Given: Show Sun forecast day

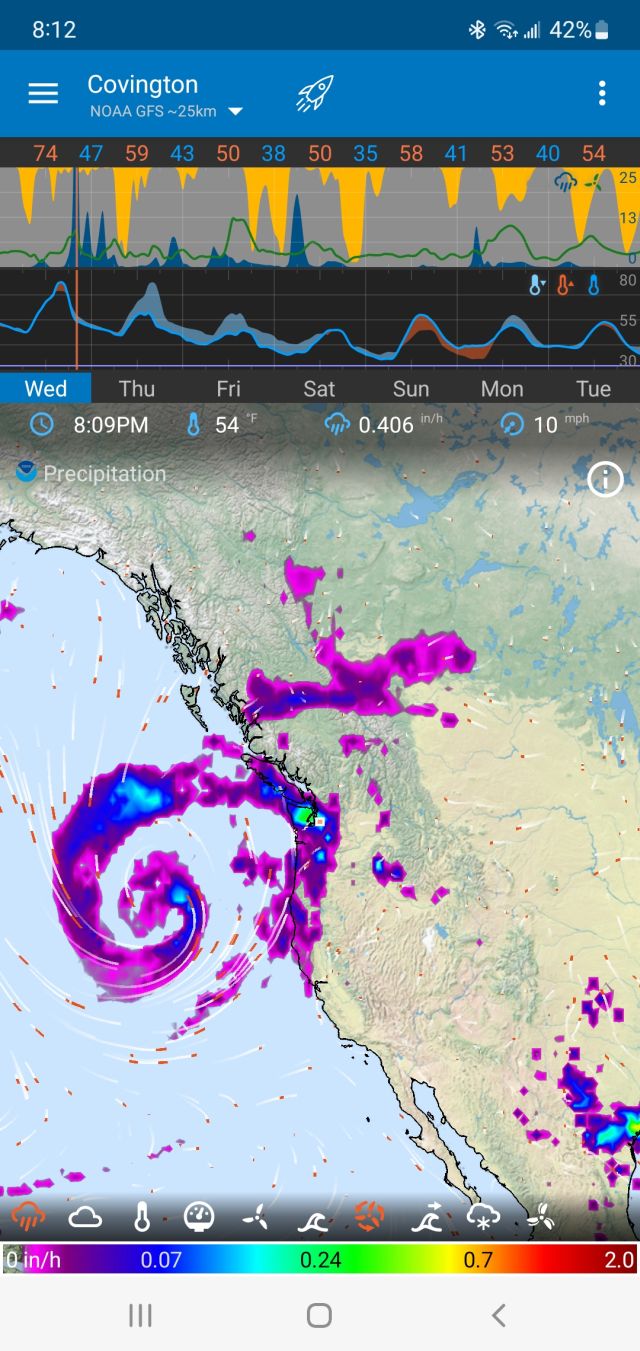Looking at the screenshot, I should (x=410, y=389).
